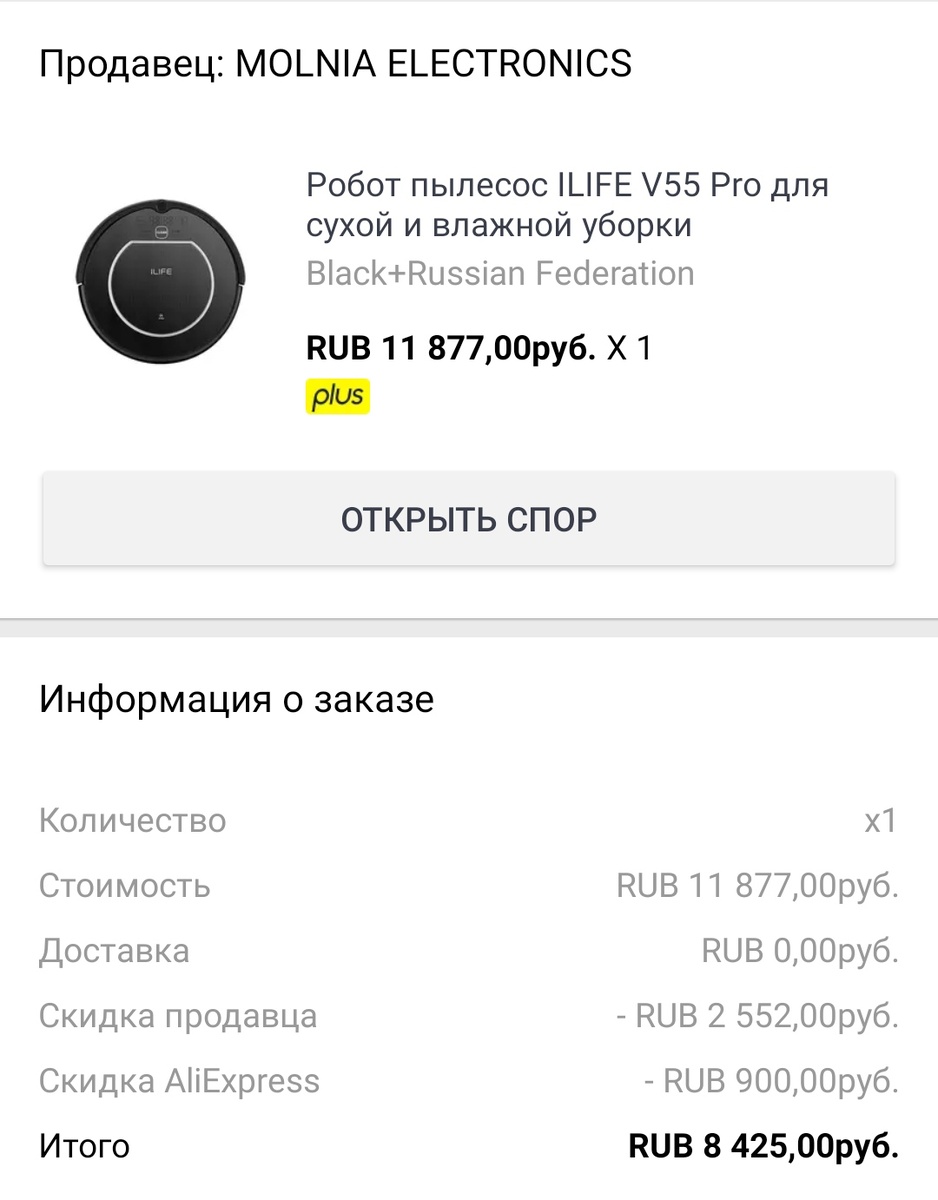The image size is (938, 1200).
Task: Select the item price "RUB 11 877,00руб."
Action: tap(455, 347)
